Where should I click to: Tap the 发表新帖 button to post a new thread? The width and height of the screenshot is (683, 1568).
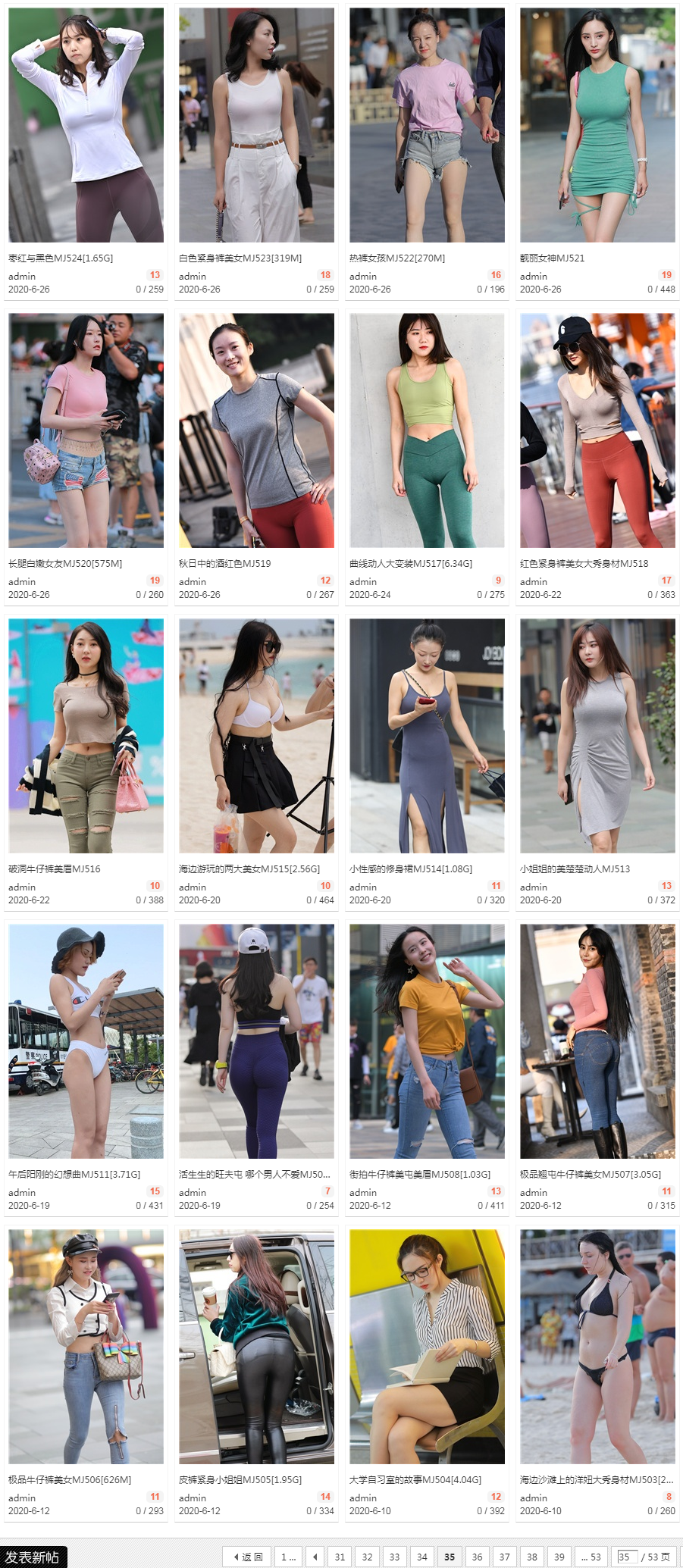33,1557
